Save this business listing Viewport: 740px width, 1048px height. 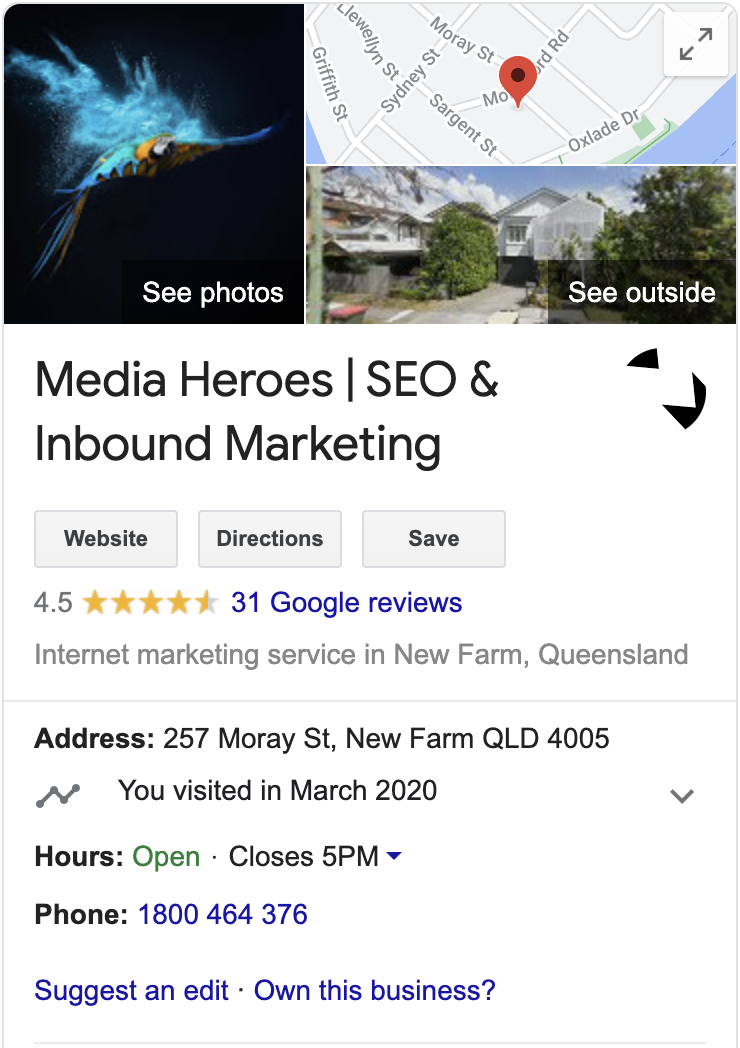(433, 539)
